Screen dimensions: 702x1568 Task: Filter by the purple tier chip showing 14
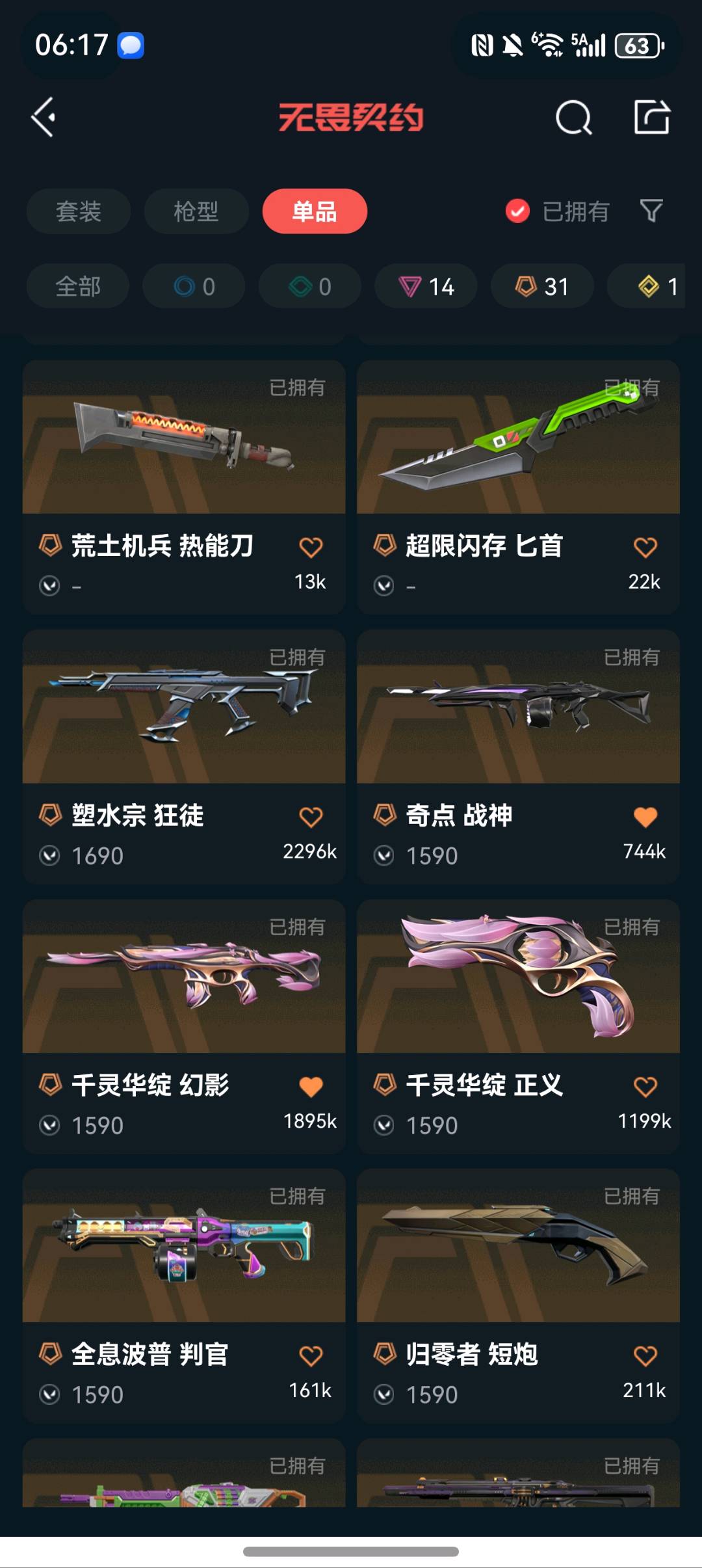click(426, 286)
